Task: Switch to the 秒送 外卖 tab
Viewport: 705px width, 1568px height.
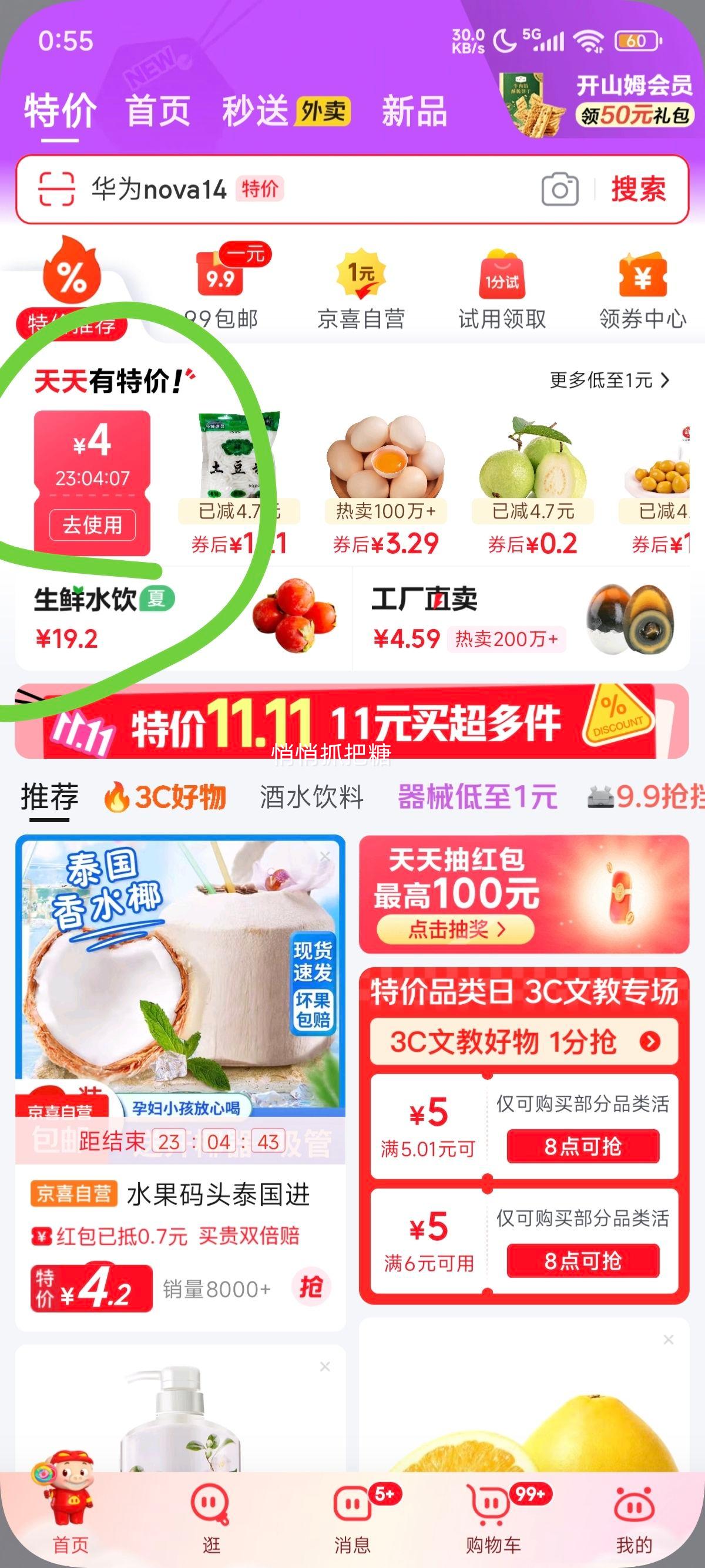Action: [x=286, y=111]
